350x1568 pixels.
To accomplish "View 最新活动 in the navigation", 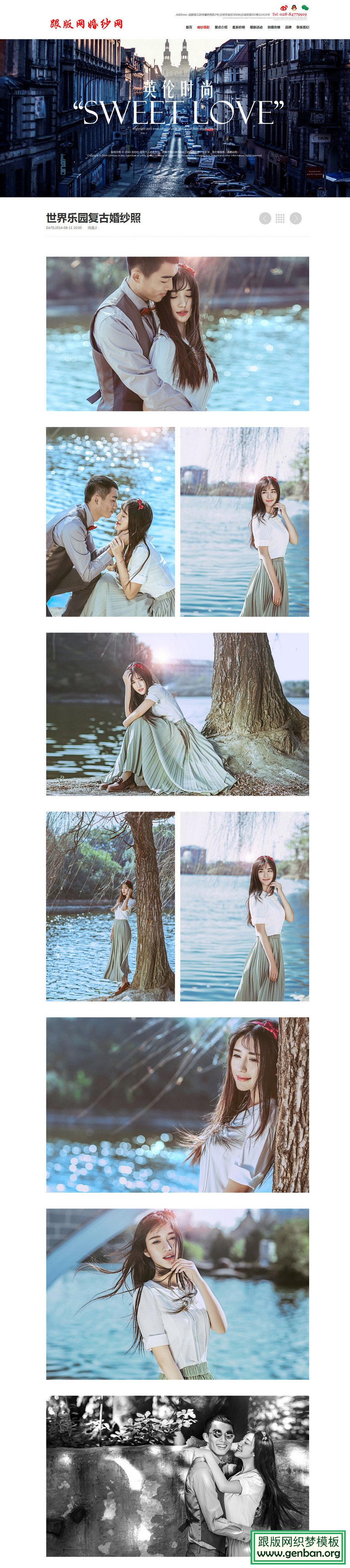I will 256,27.
